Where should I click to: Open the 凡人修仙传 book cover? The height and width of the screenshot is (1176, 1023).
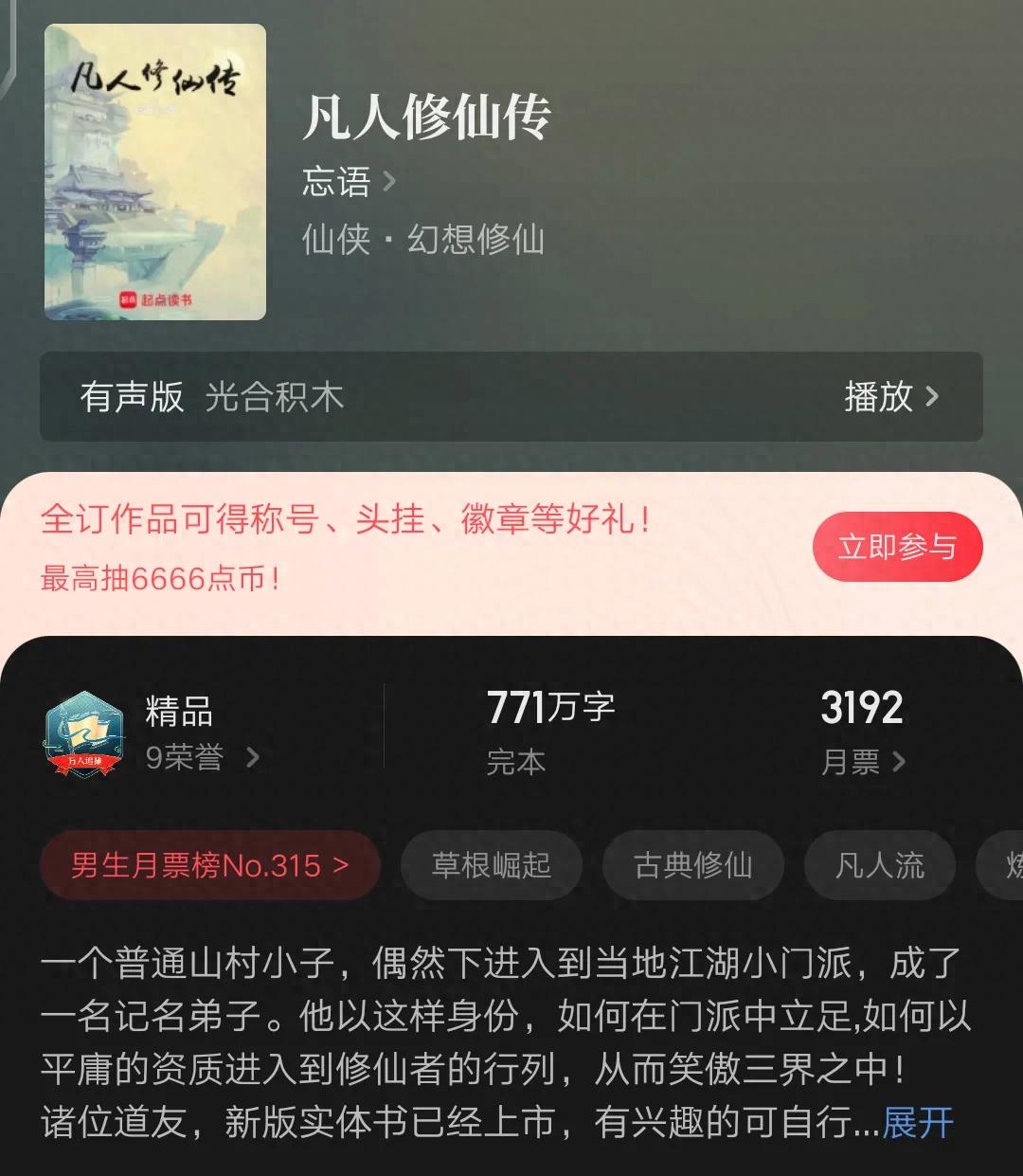pos(155,172)
